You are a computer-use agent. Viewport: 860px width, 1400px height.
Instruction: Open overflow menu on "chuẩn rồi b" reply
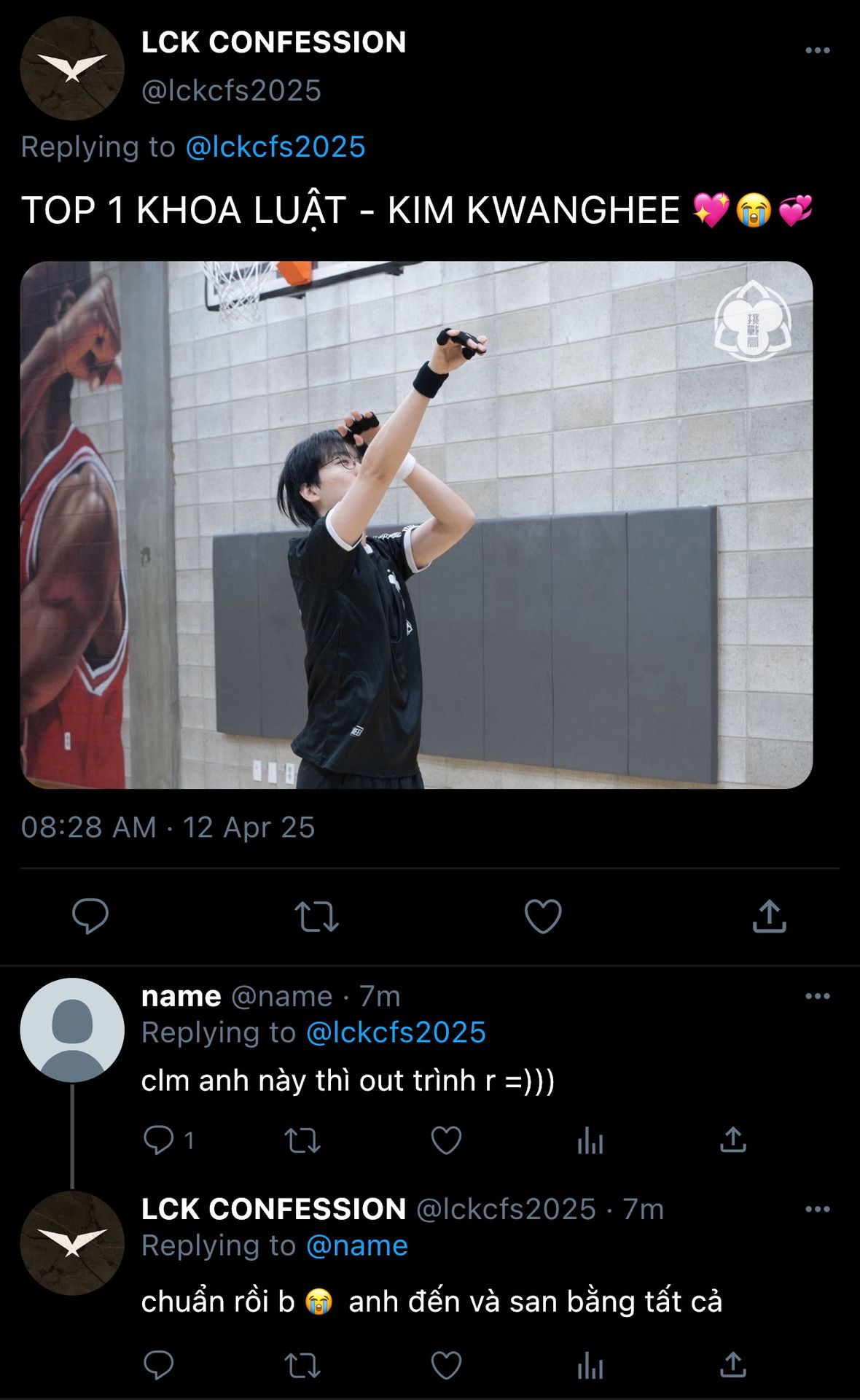(x=817, y=1209)
